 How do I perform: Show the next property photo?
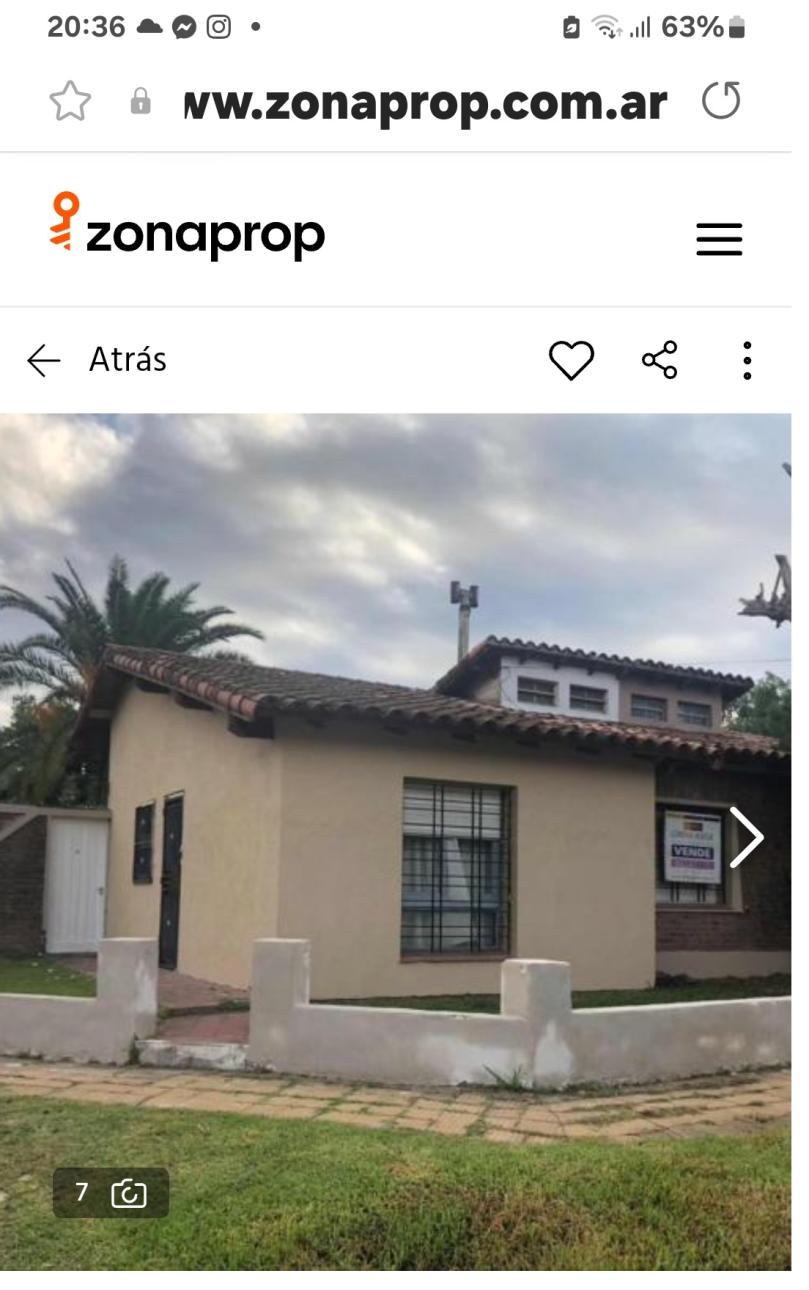point(746,837)
